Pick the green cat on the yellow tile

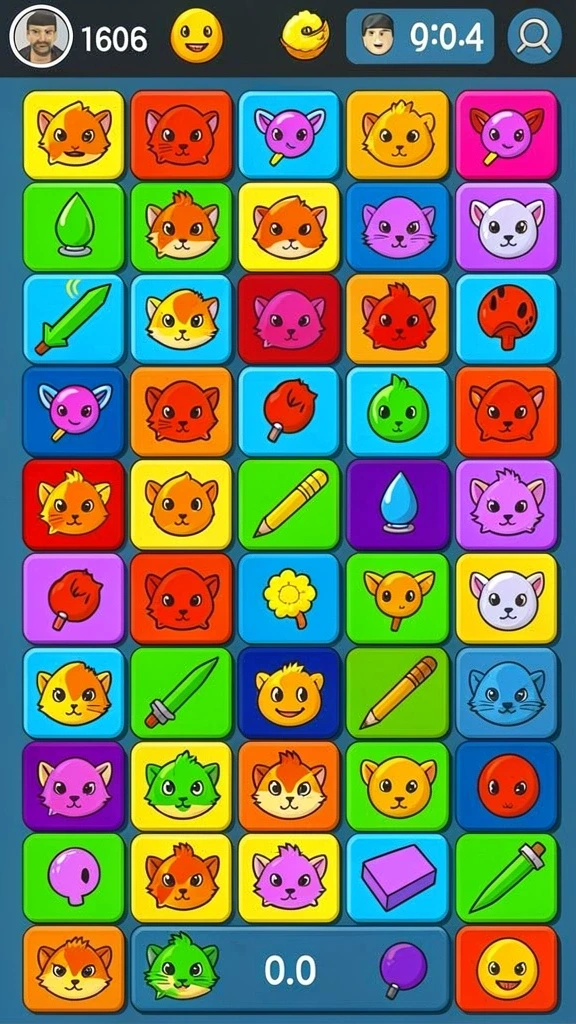point(182,786)
